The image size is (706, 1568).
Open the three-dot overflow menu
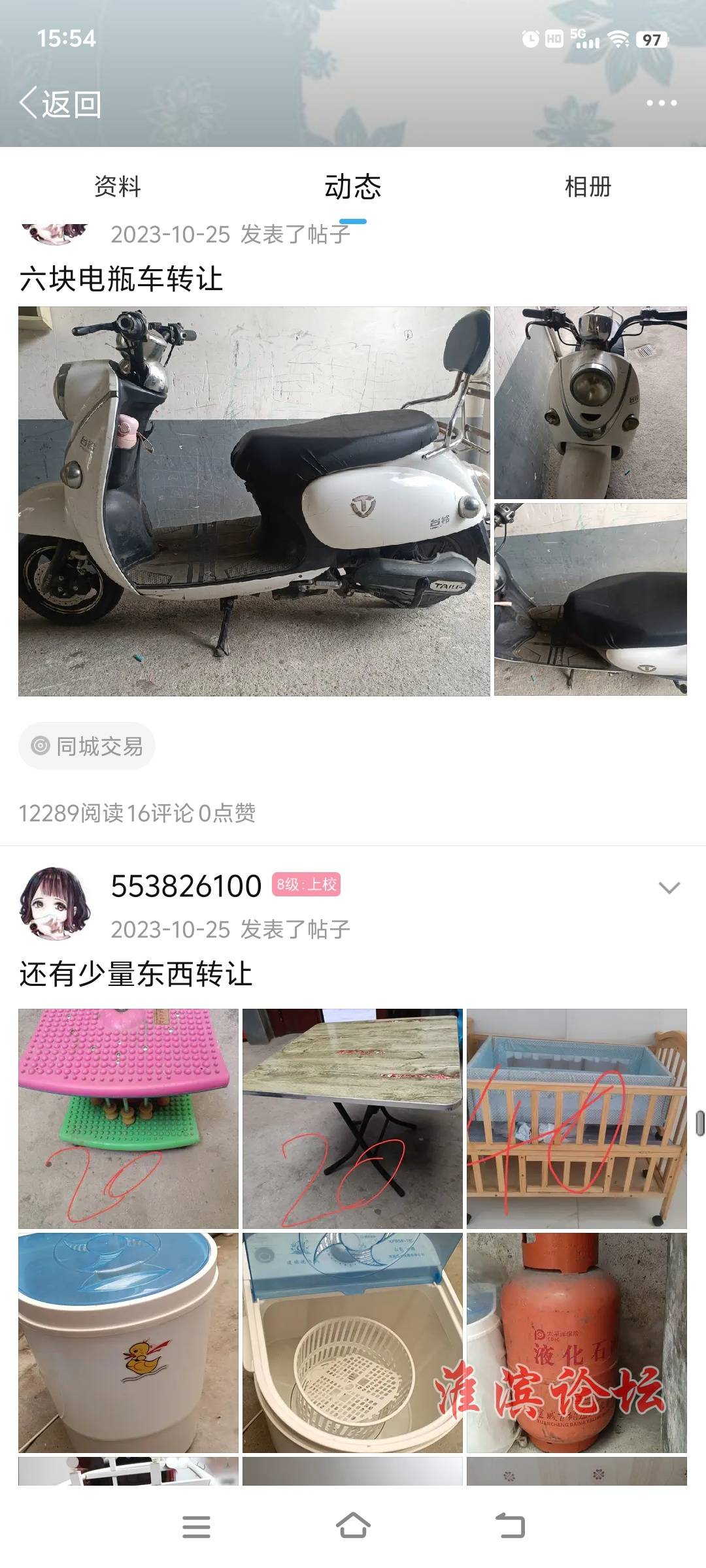(x=661, y=103)
